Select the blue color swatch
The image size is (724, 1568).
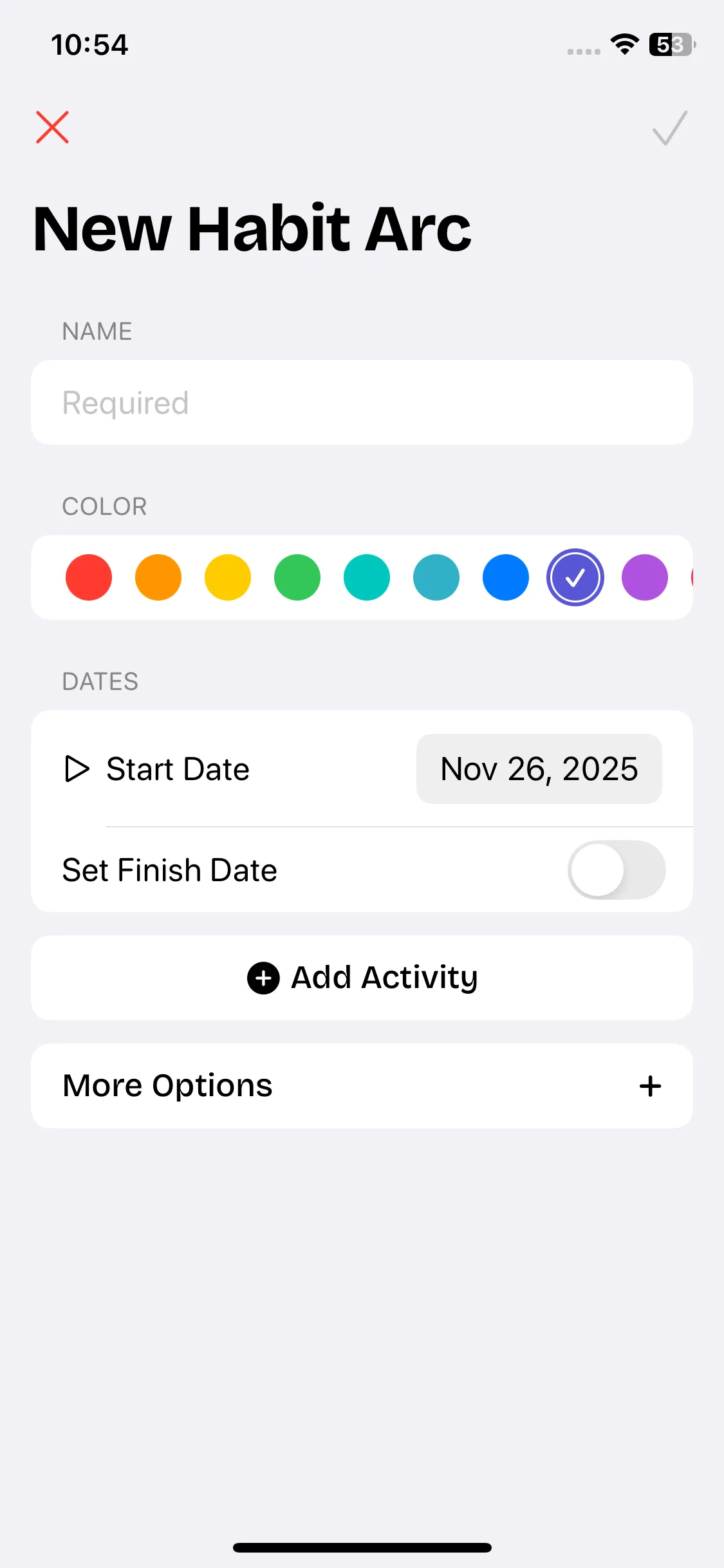click(x=506, y=577)
